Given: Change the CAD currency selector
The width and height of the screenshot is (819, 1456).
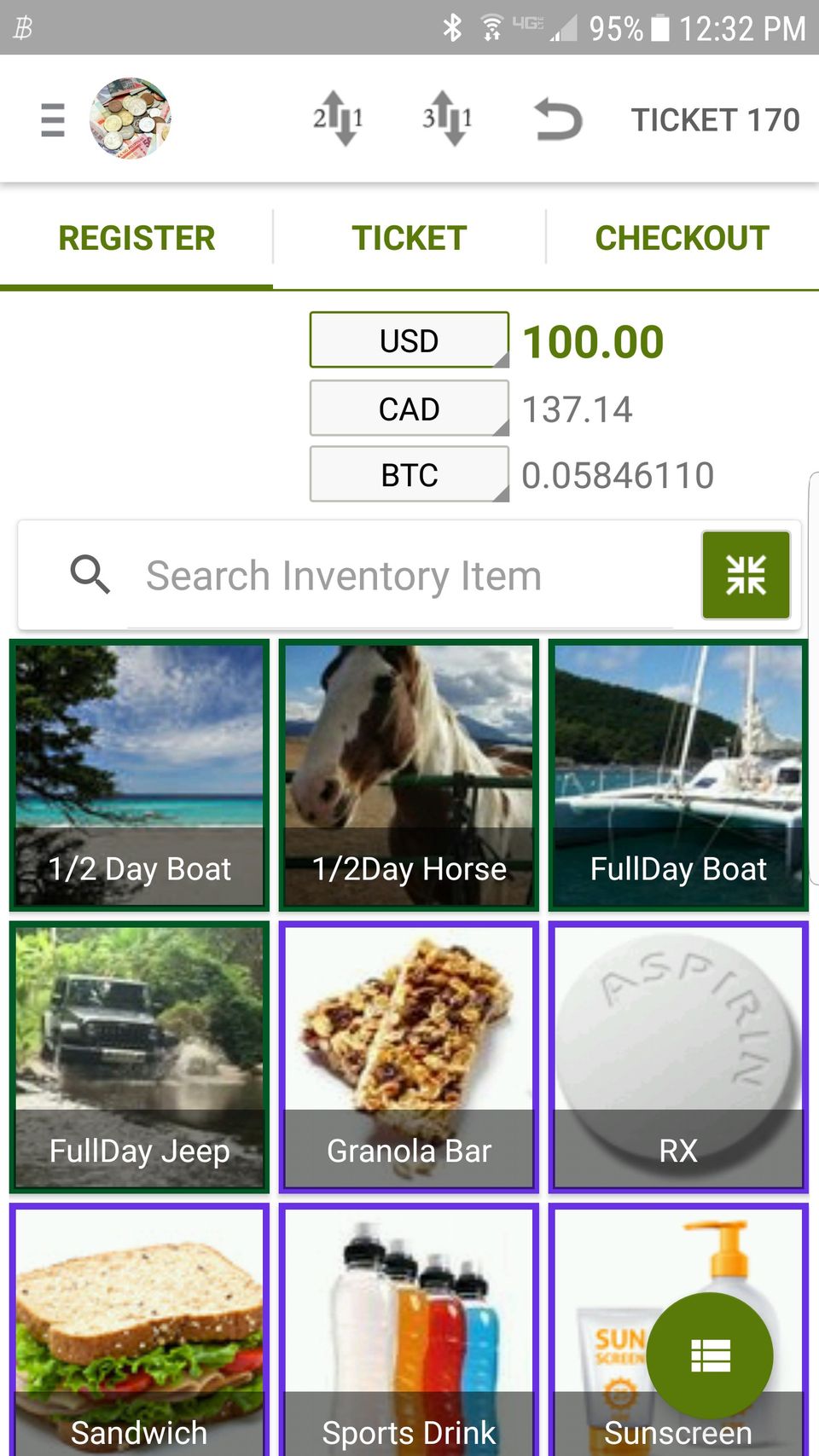Looking at the screenshot, I should pyautogui.click(x=409, y=409).
